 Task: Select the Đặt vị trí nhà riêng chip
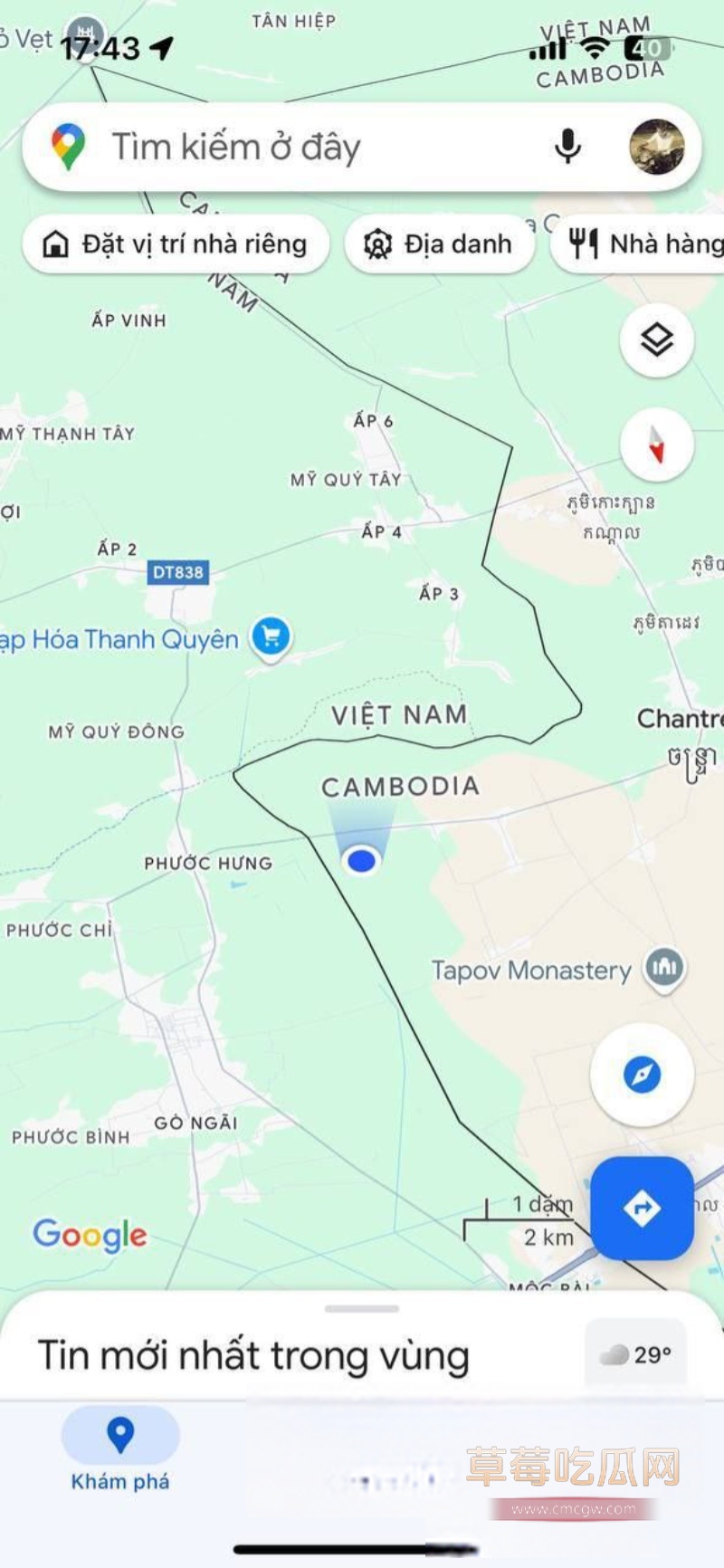click(176, 244)
